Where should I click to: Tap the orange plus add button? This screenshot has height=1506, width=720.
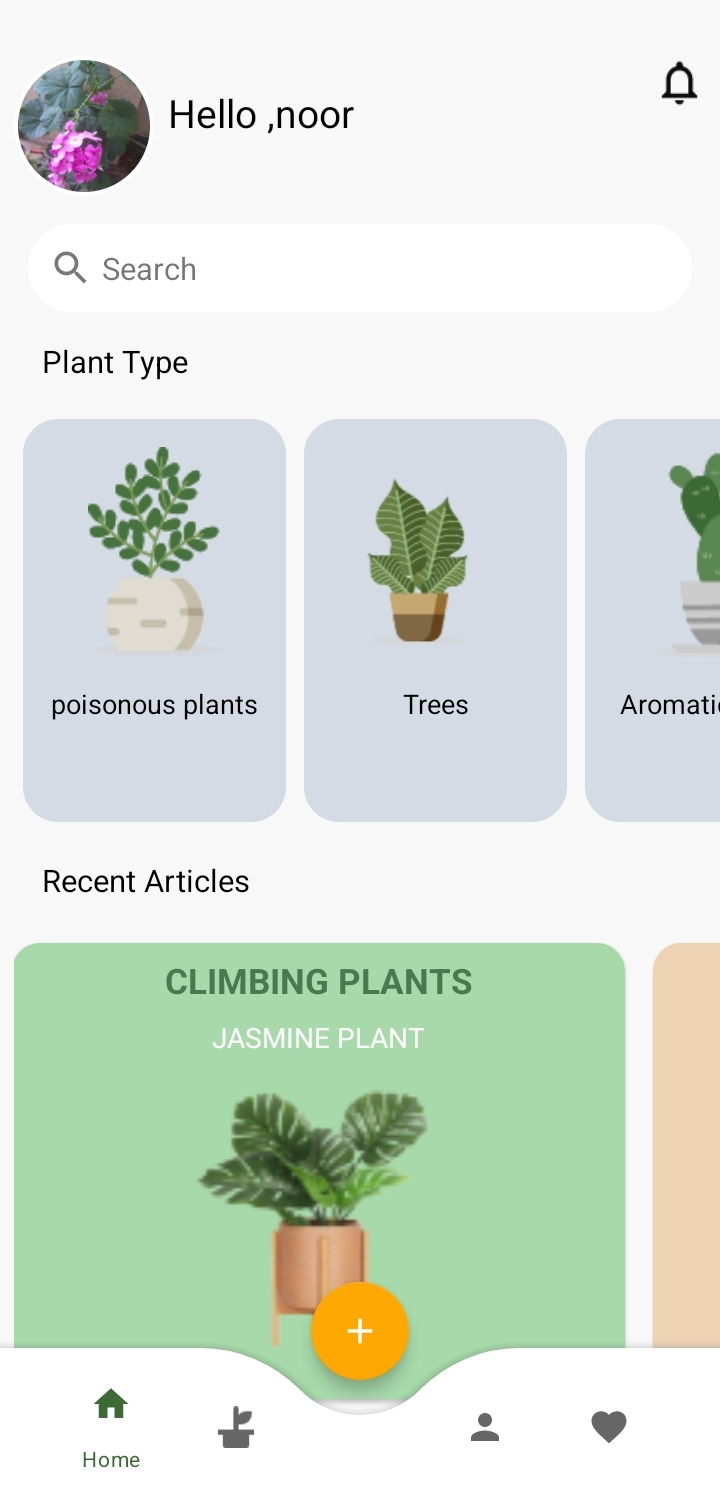coord(360,1331)
